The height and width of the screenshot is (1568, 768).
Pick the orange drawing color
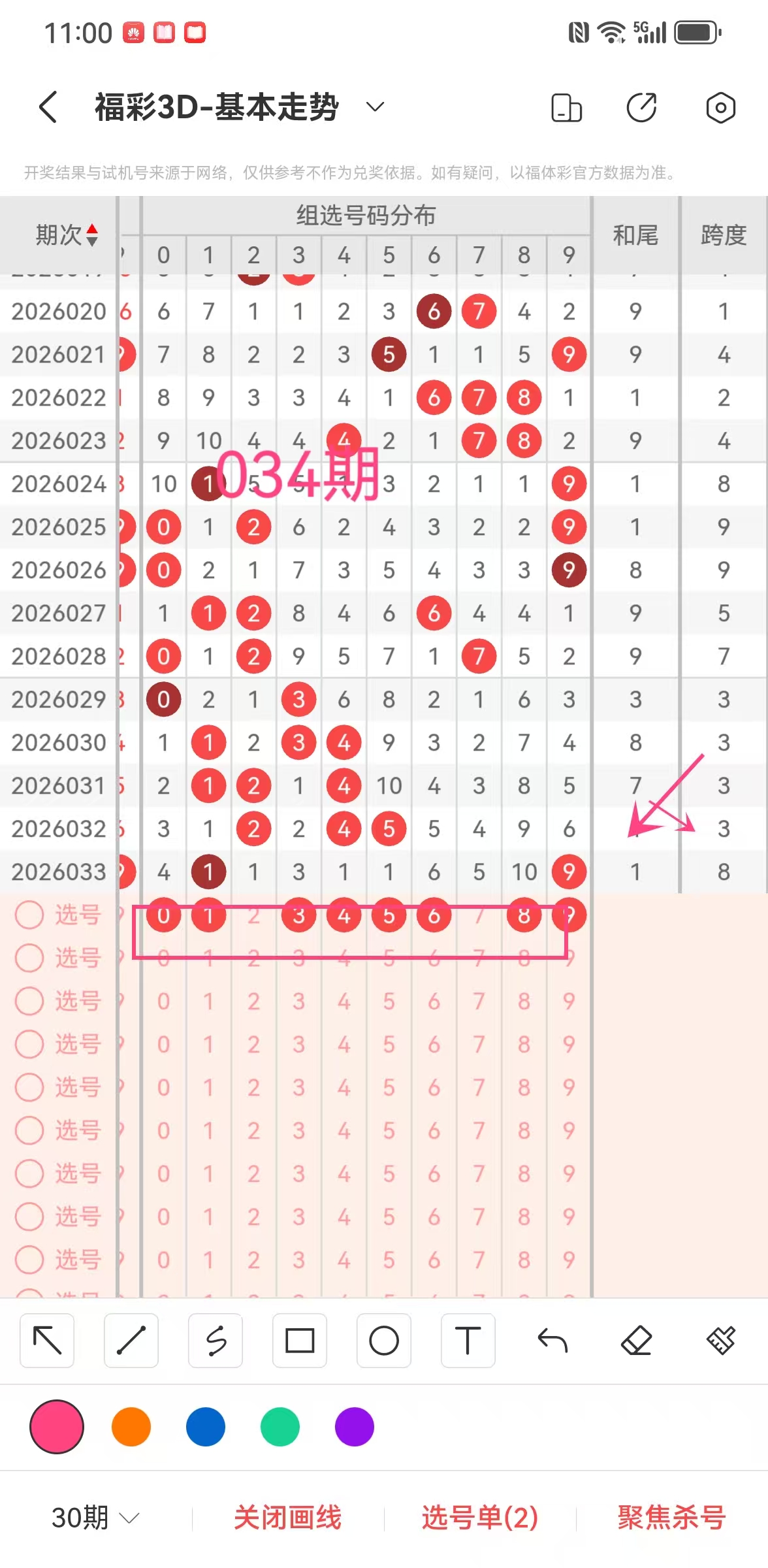131,1427
